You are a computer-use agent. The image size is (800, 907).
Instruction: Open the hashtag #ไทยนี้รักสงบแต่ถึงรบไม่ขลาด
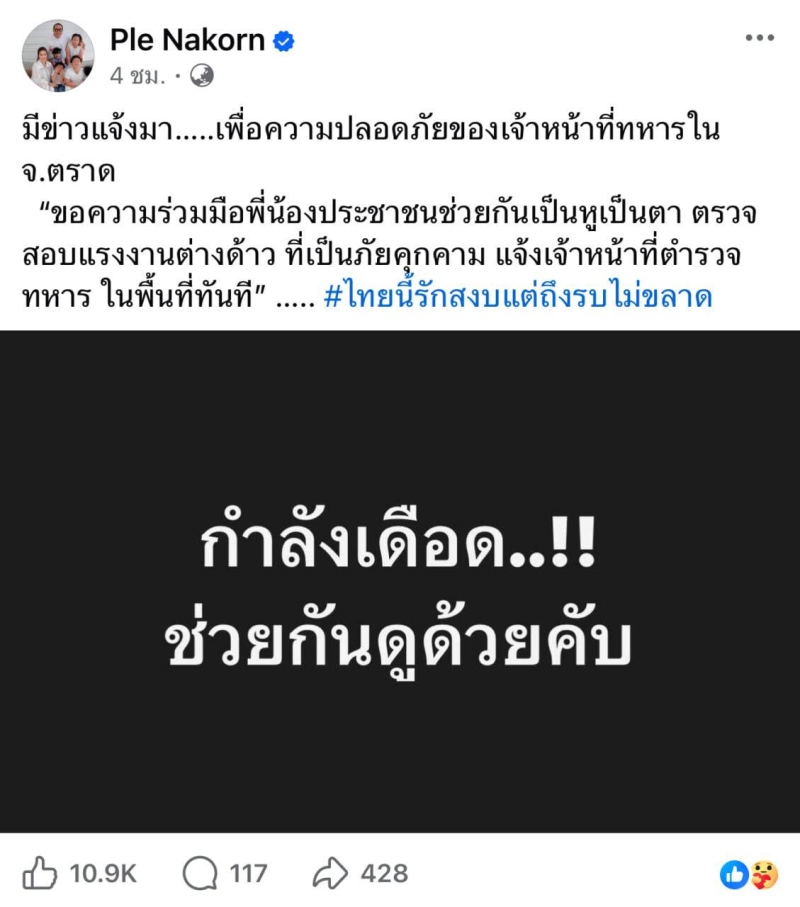[x=519, y=298]
